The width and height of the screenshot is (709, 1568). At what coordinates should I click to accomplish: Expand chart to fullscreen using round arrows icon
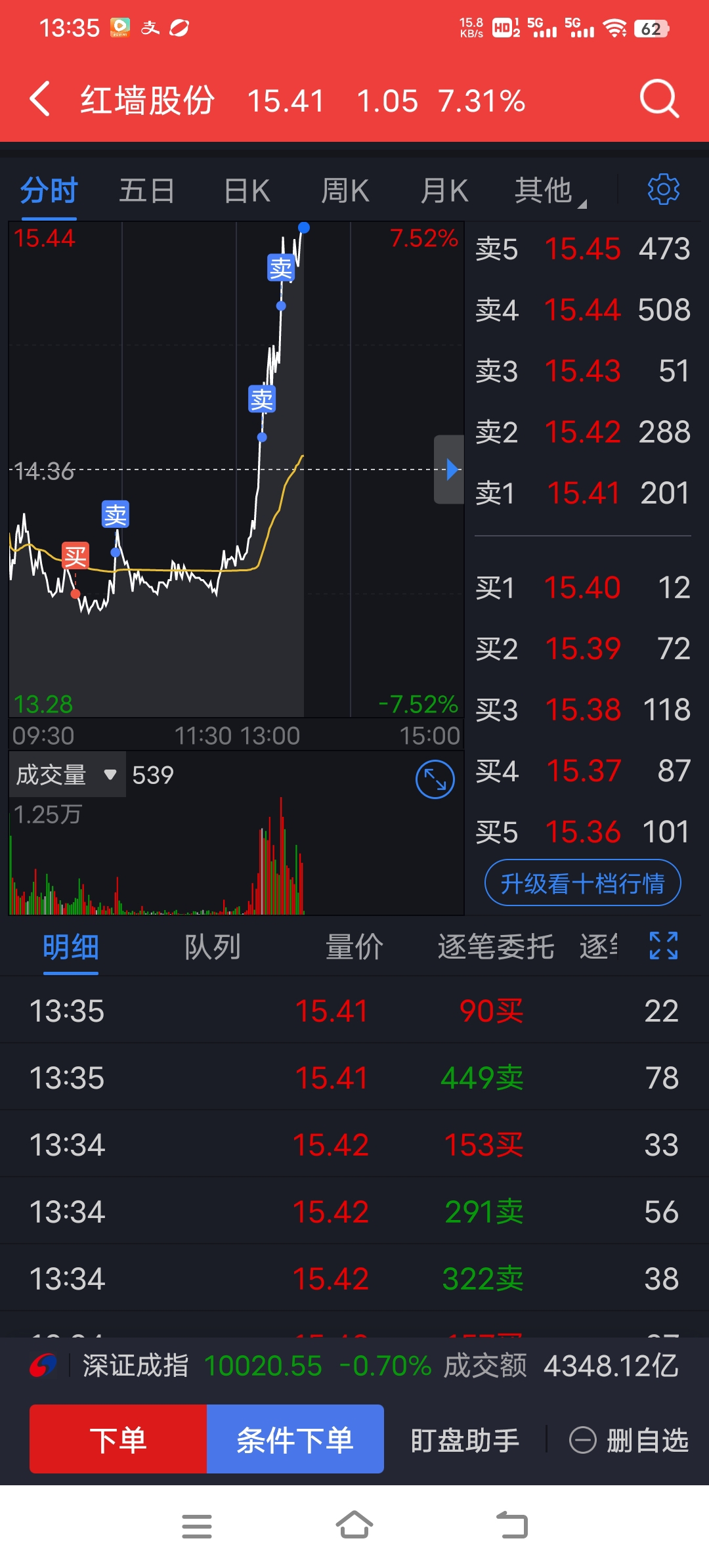(435, 779)
